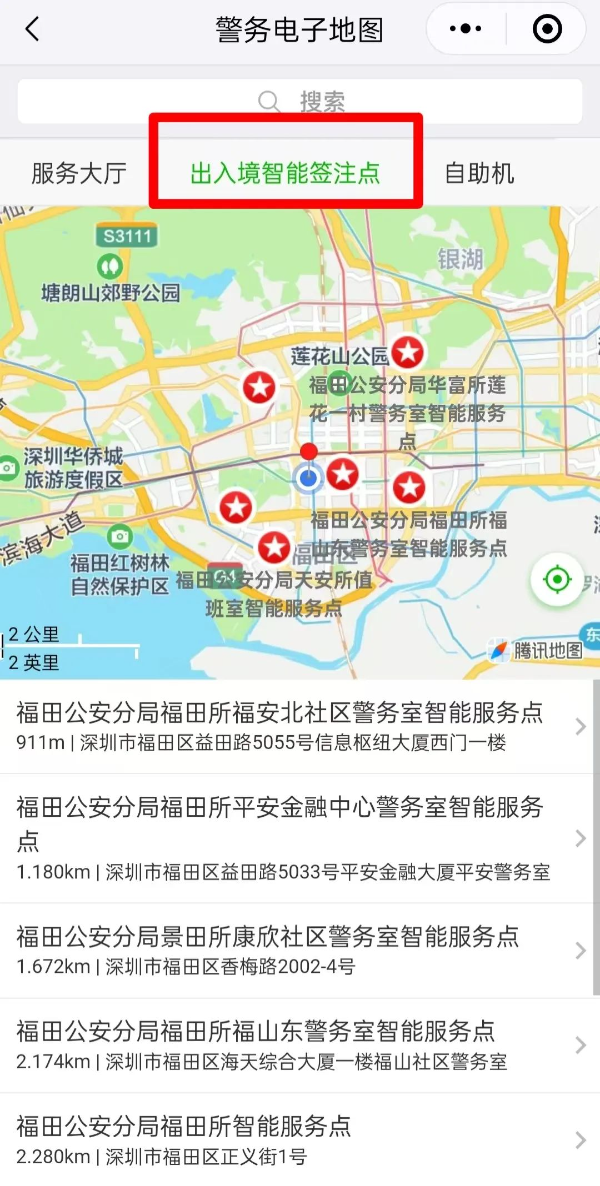
Task: Recenter map with the green locate button
Action: pos(556,579)
